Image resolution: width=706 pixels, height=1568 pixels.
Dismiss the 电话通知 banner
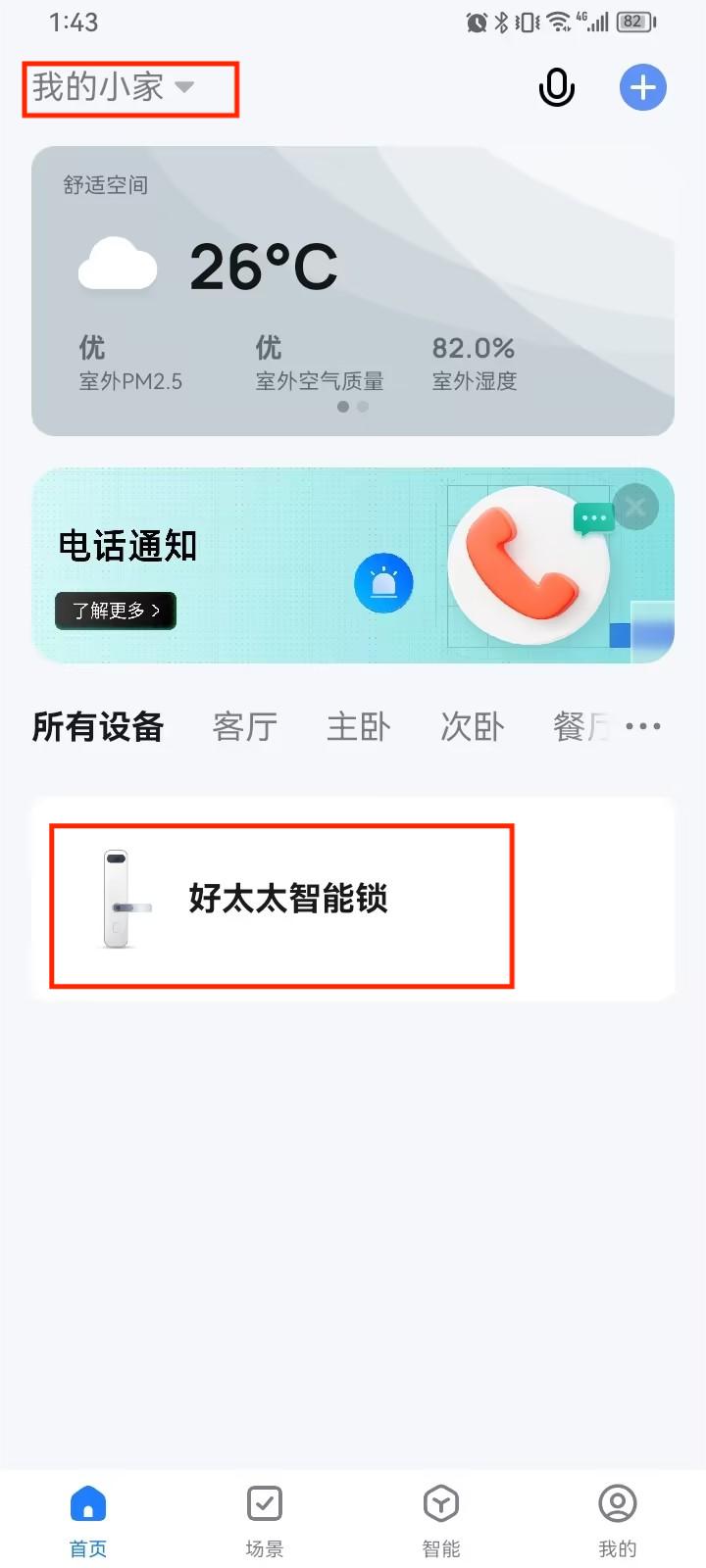coord(635,508)
